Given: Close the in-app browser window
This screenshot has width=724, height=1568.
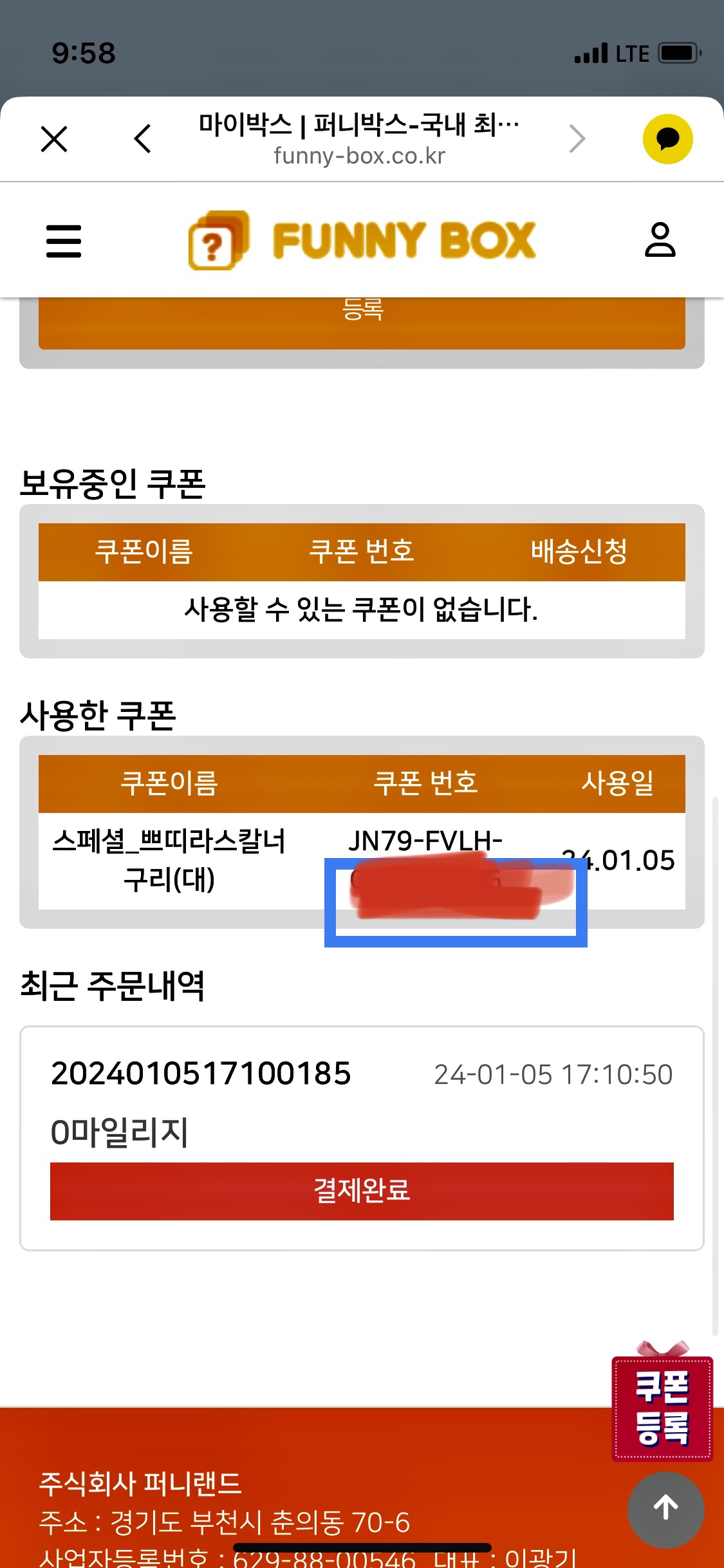Looking at the screenshot, I should pos(54,139).
